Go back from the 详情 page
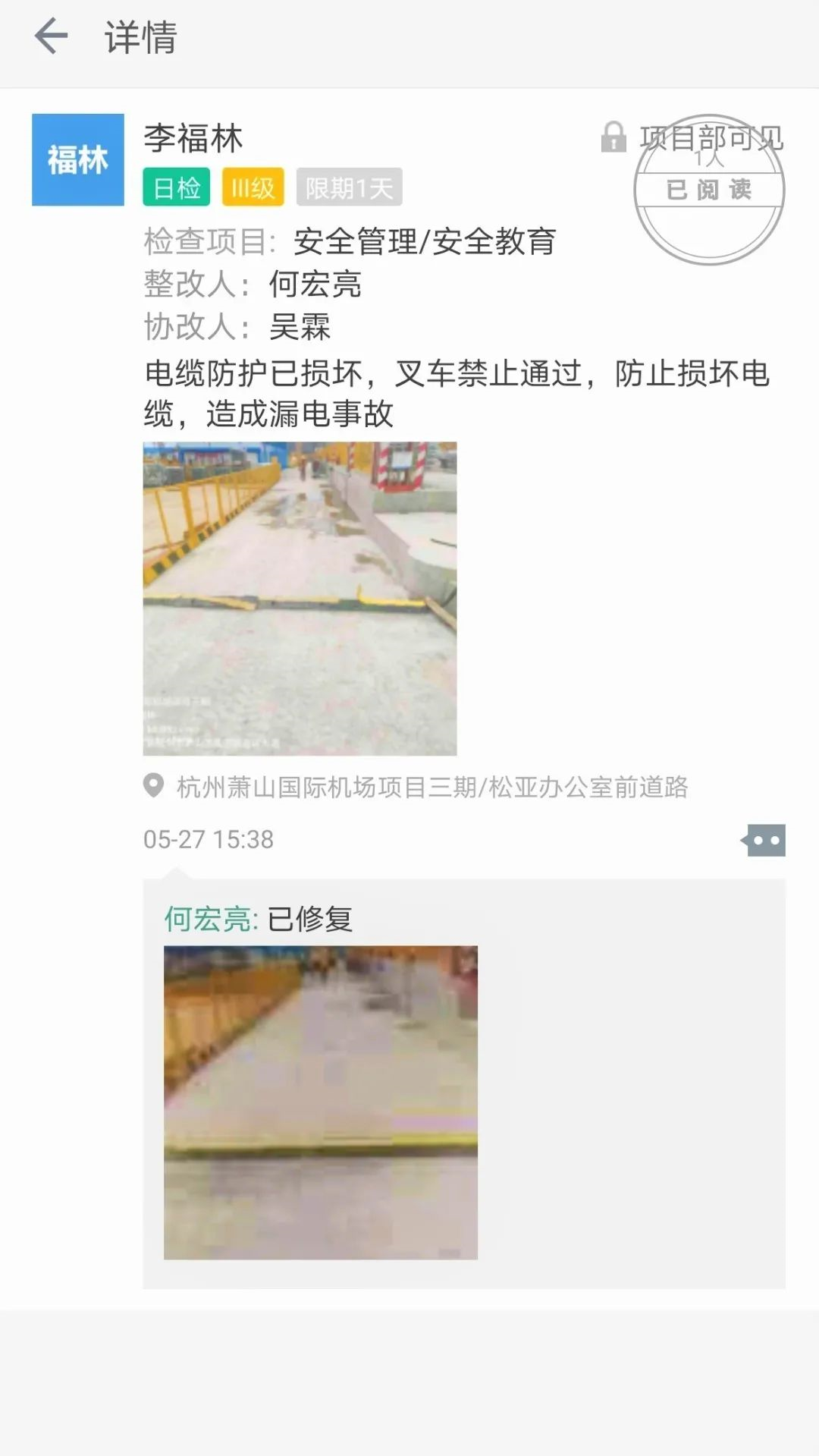This screenshot has height=1456, width=819. pyautogui.click(x=52, y=36)
